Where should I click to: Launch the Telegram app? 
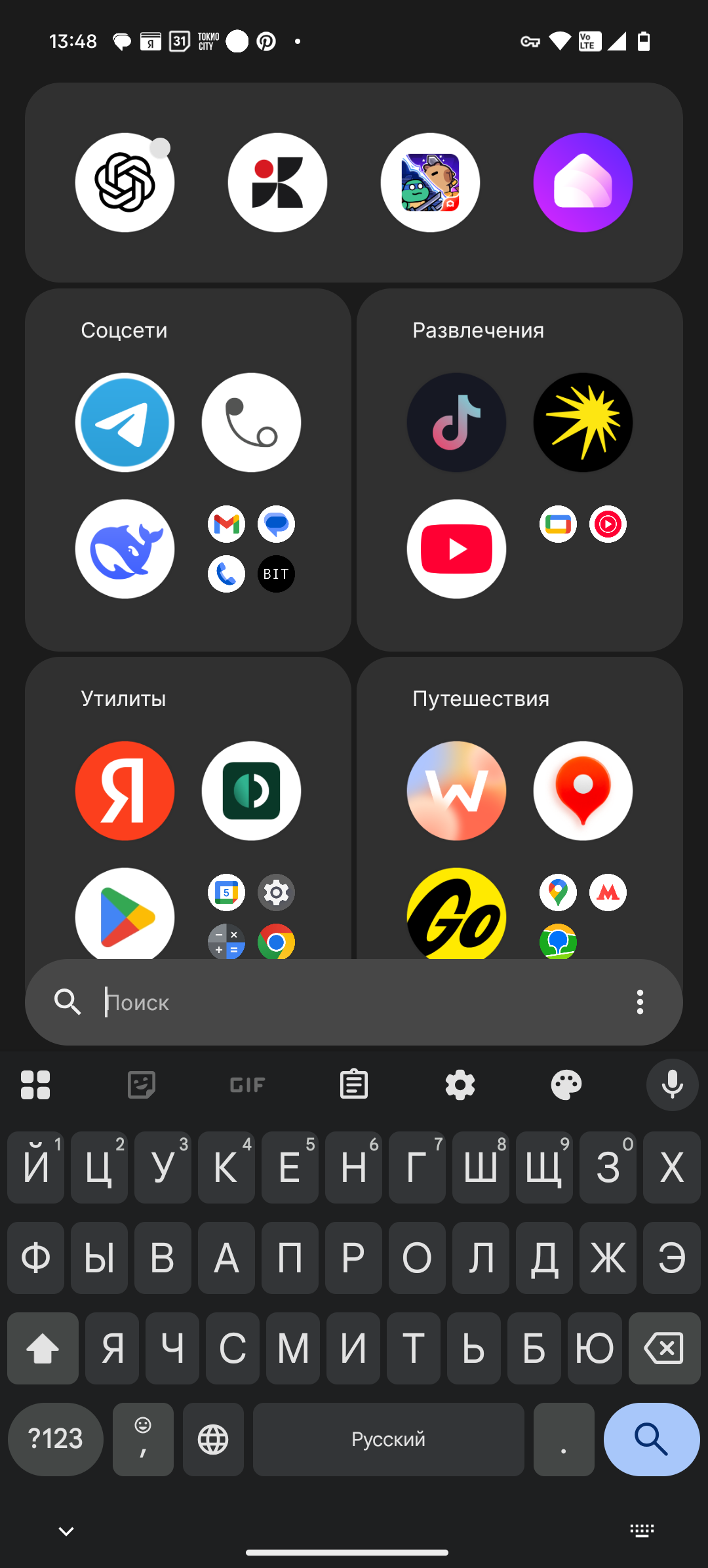125,422
